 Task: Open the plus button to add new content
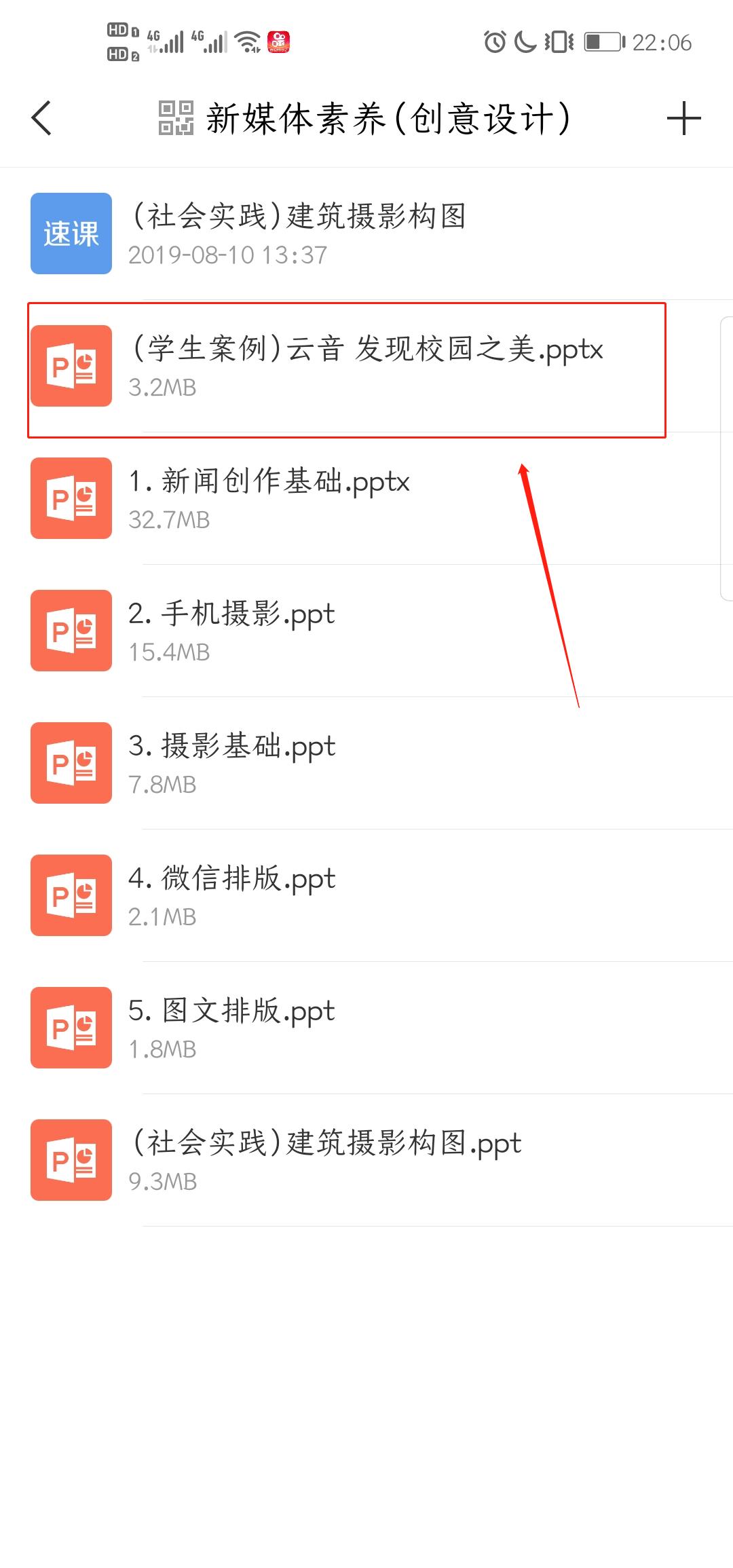(685, 117)
